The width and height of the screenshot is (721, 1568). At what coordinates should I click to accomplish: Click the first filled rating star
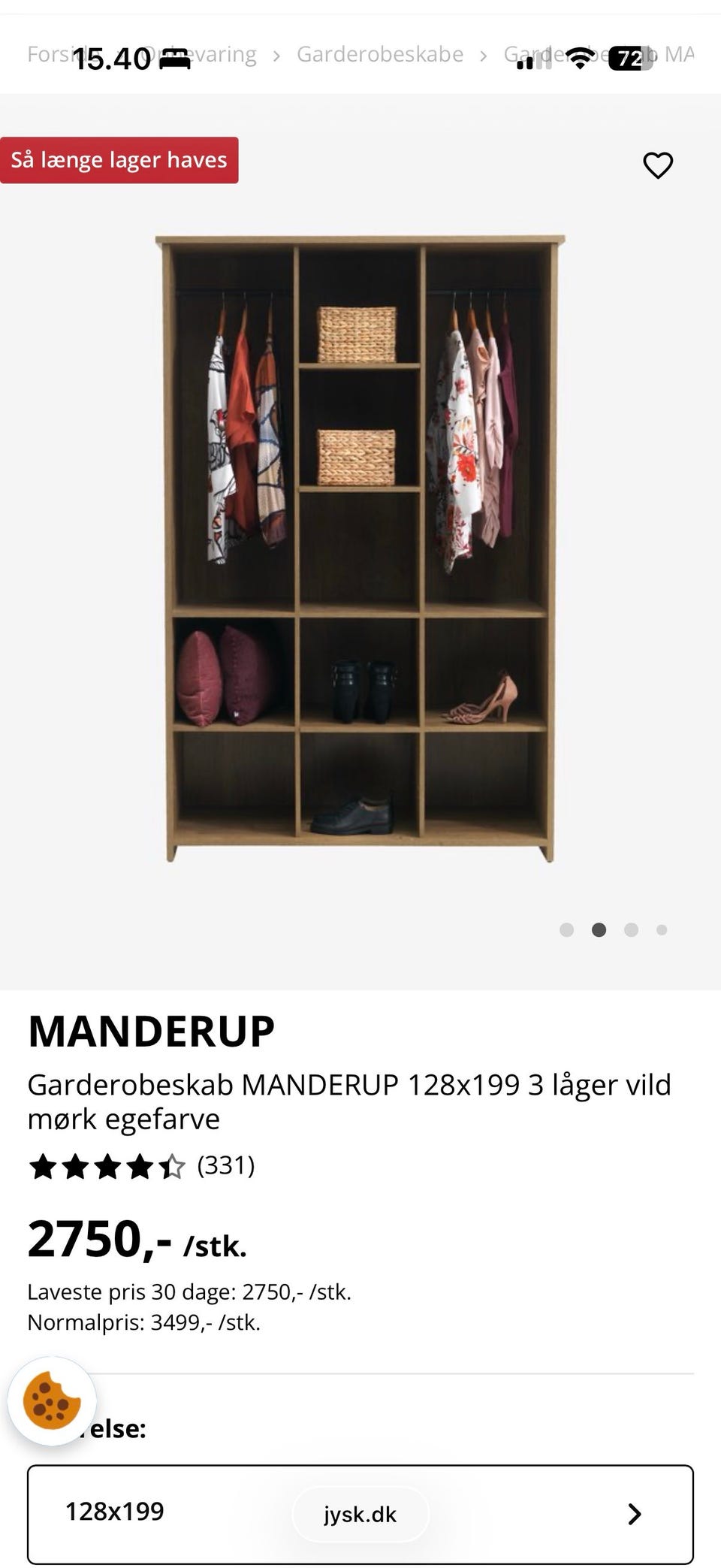click(x=41, y=1167)
